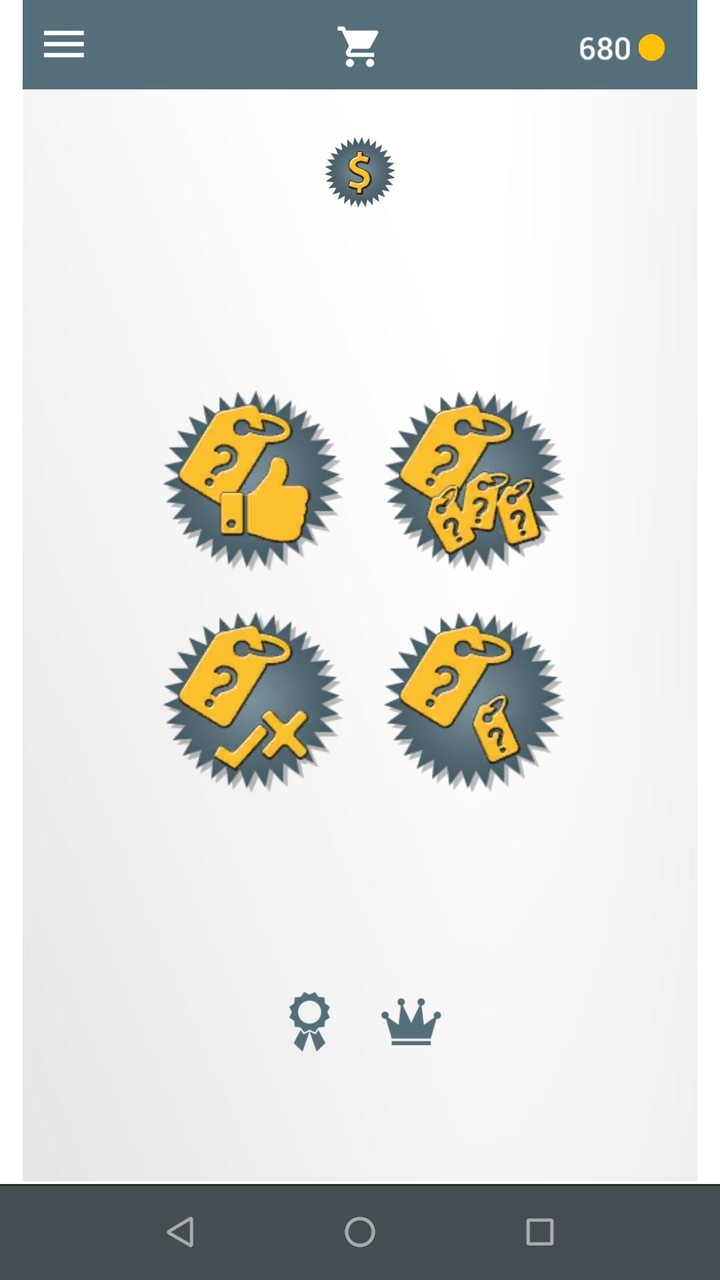Tap the dollar sign badge
720x1280 pixels.
coord(360,173)
